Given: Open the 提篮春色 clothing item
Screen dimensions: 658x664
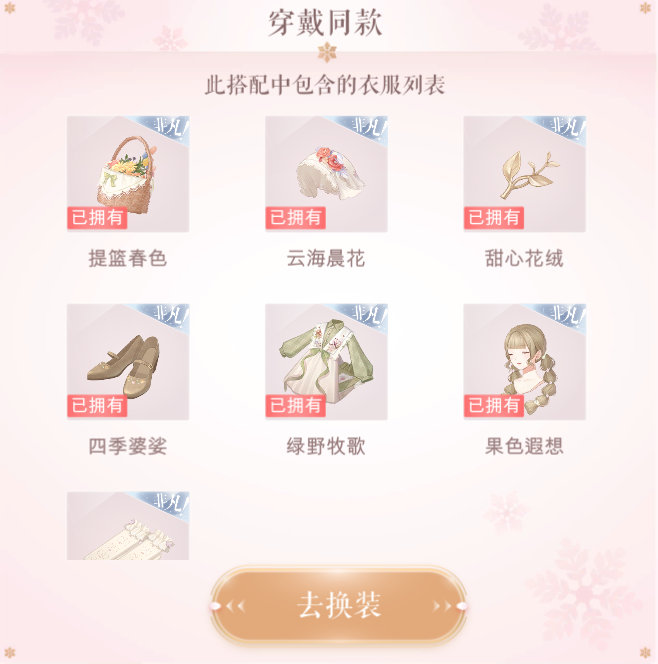Looking at the screenshot, I should 128,175.
